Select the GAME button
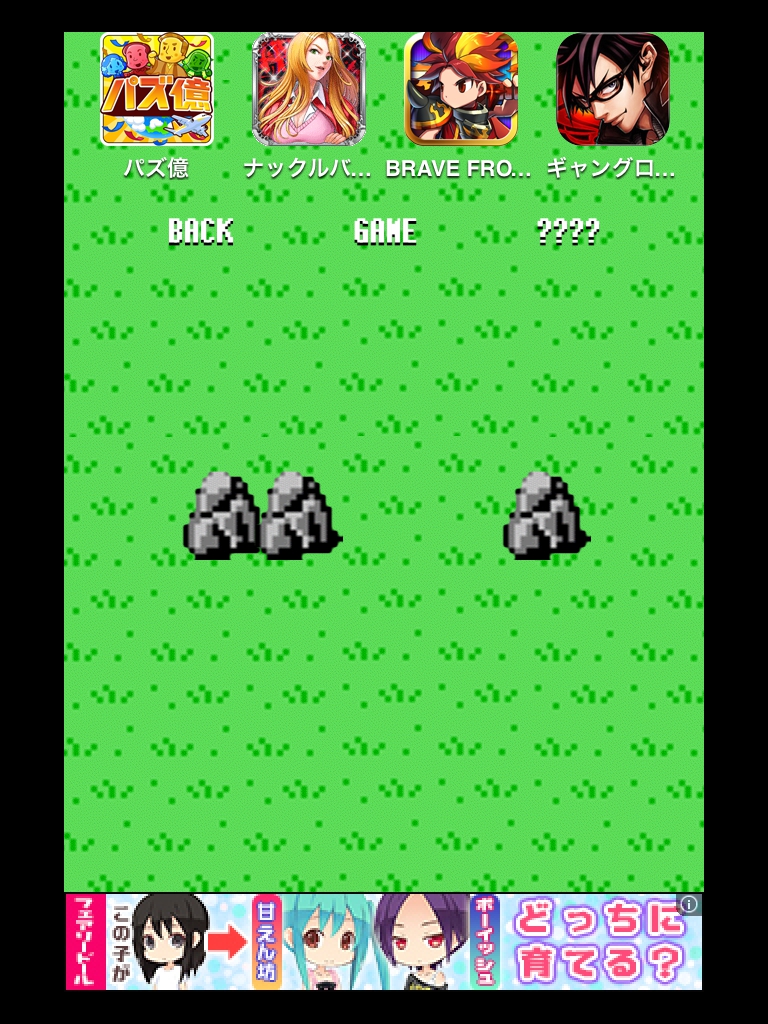 click(385, 232)
